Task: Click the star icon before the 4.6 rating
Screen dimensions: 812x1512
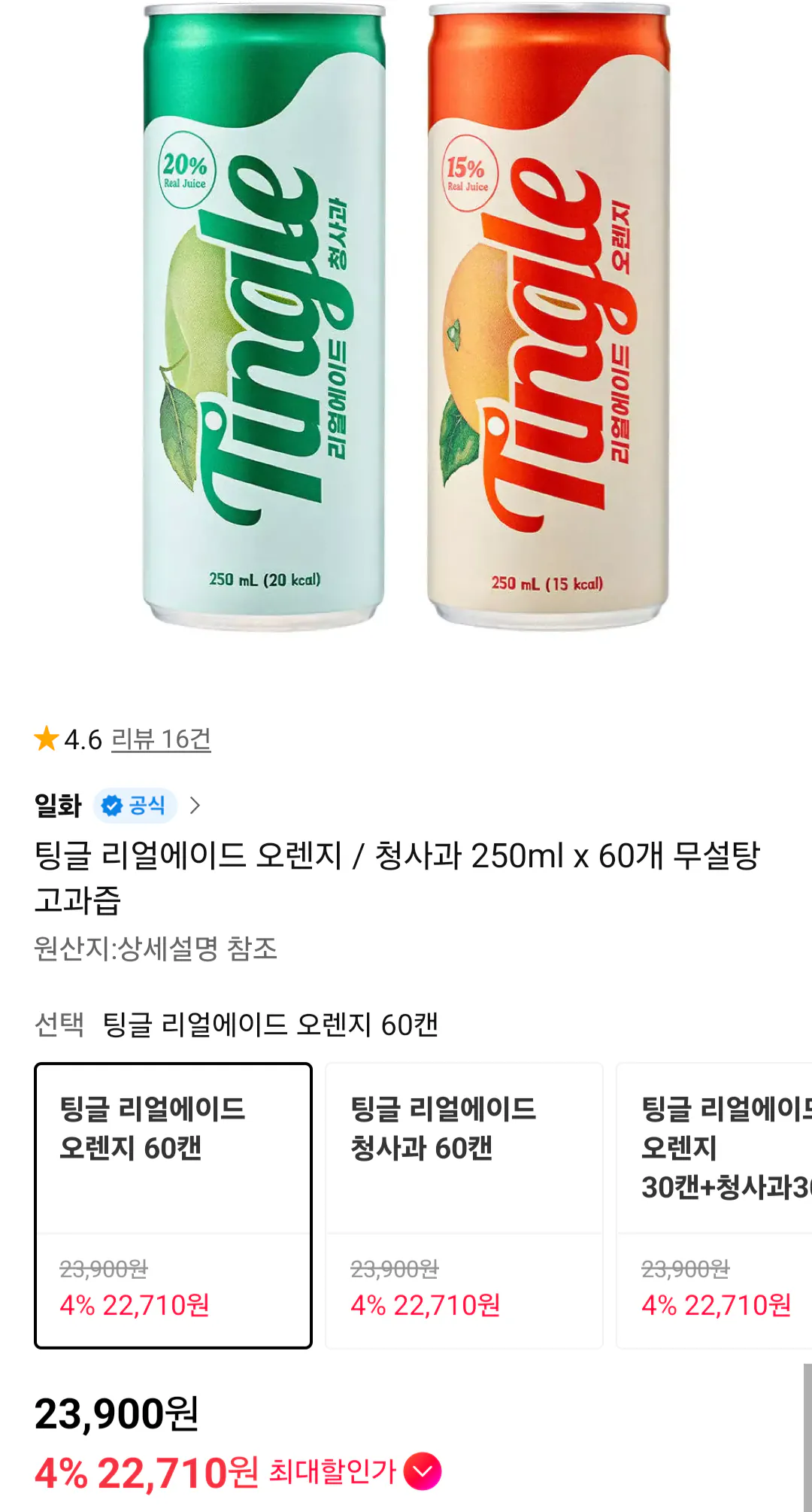Action: click(x=47, y=739)
